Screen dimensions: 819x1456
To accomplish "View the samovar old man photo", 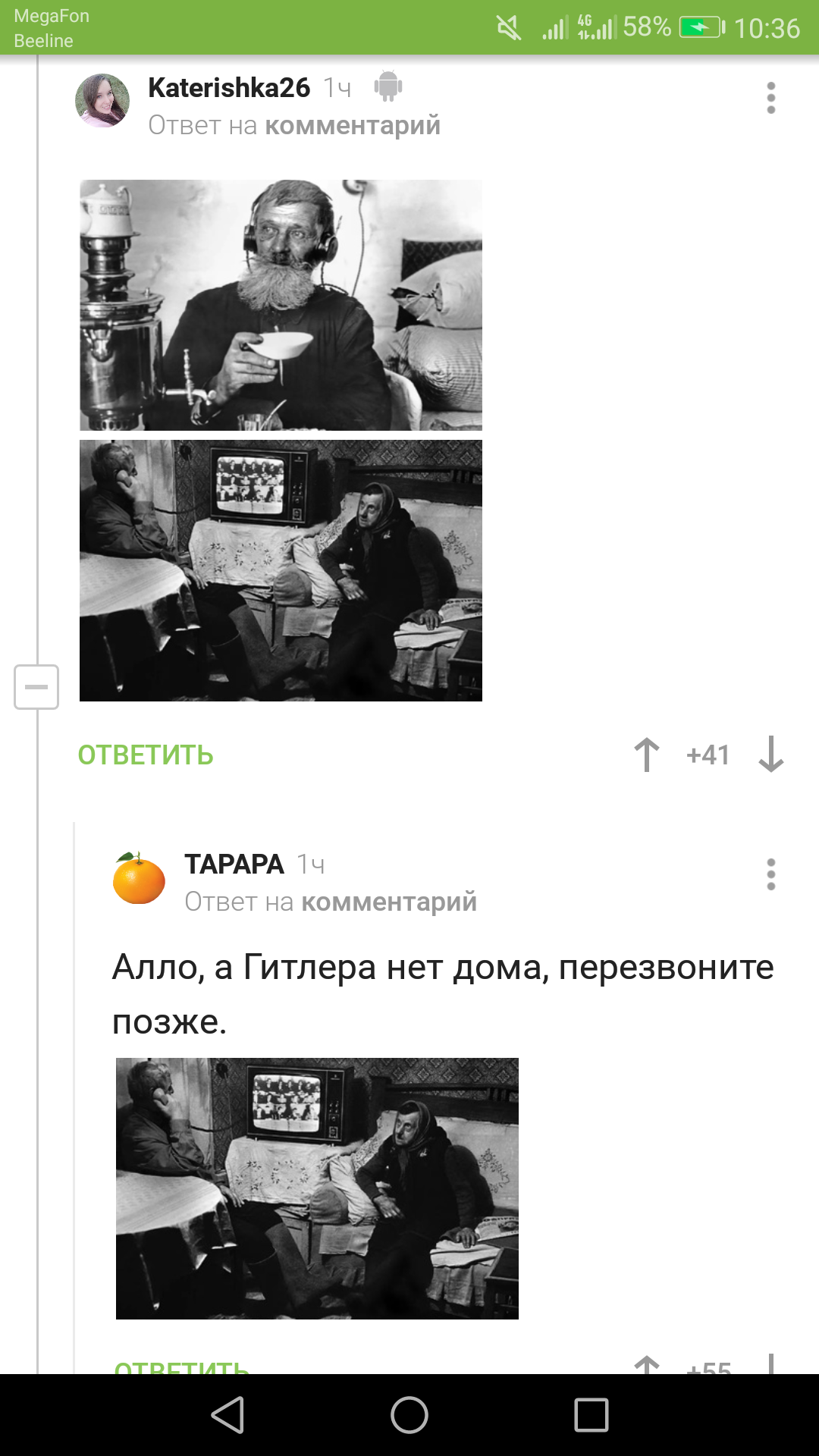I will click(281, 305).
